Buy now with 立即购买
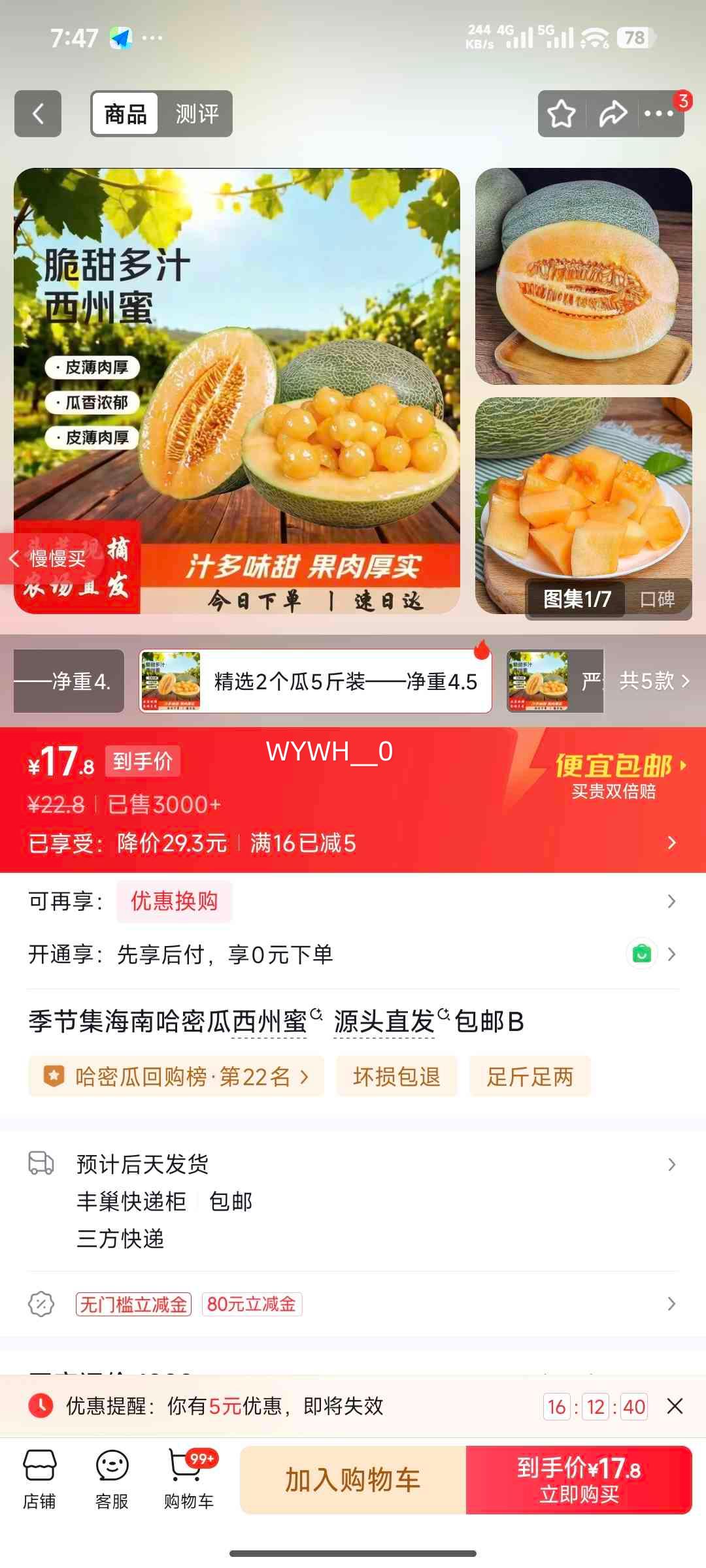Image resolution: width=706 pixels, height=1568 pixels. [579, 1480]
